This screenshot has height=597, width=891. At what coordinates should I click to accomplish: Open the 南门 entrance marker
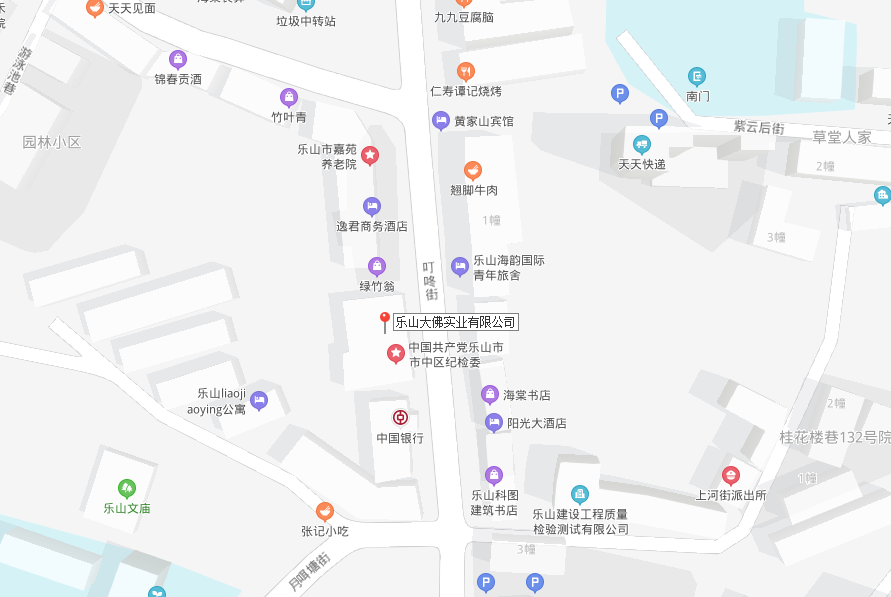pyautogui.click(x=698, y=76)
